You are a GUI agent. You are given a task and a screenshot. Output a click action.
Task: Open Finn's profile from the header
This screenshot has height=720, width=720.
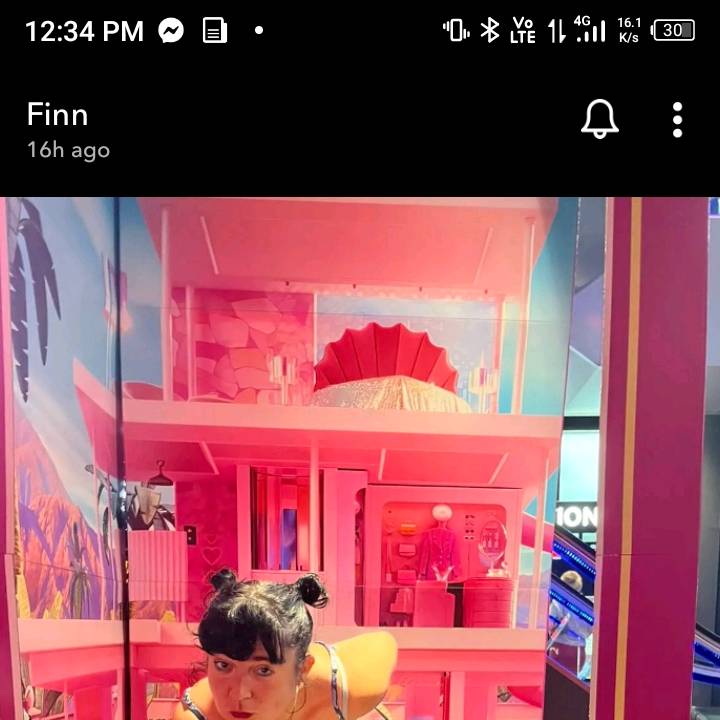58,115
